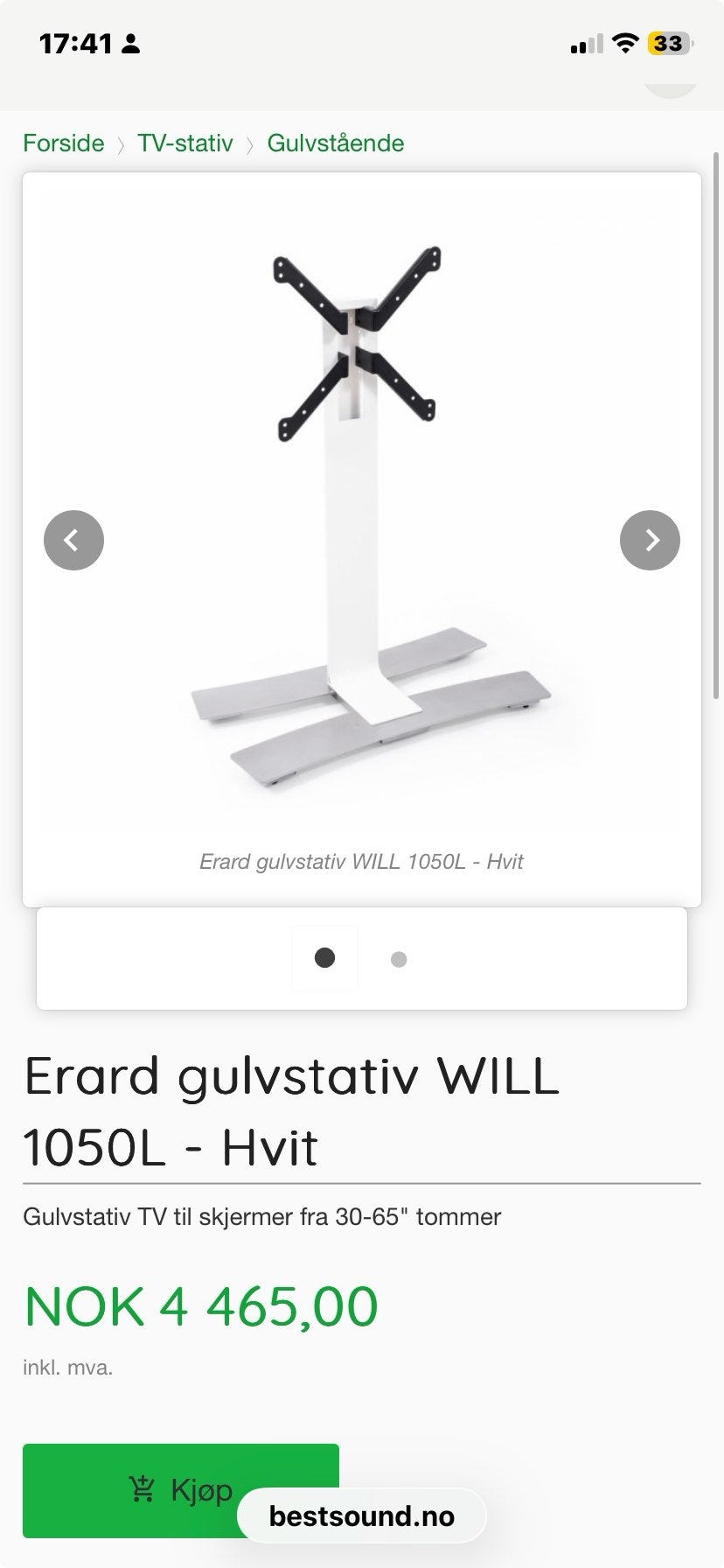This screenshot has height=1568, width=724.
Task: Tap the bestsound.no pill badge
Action: pos(362,1515)
